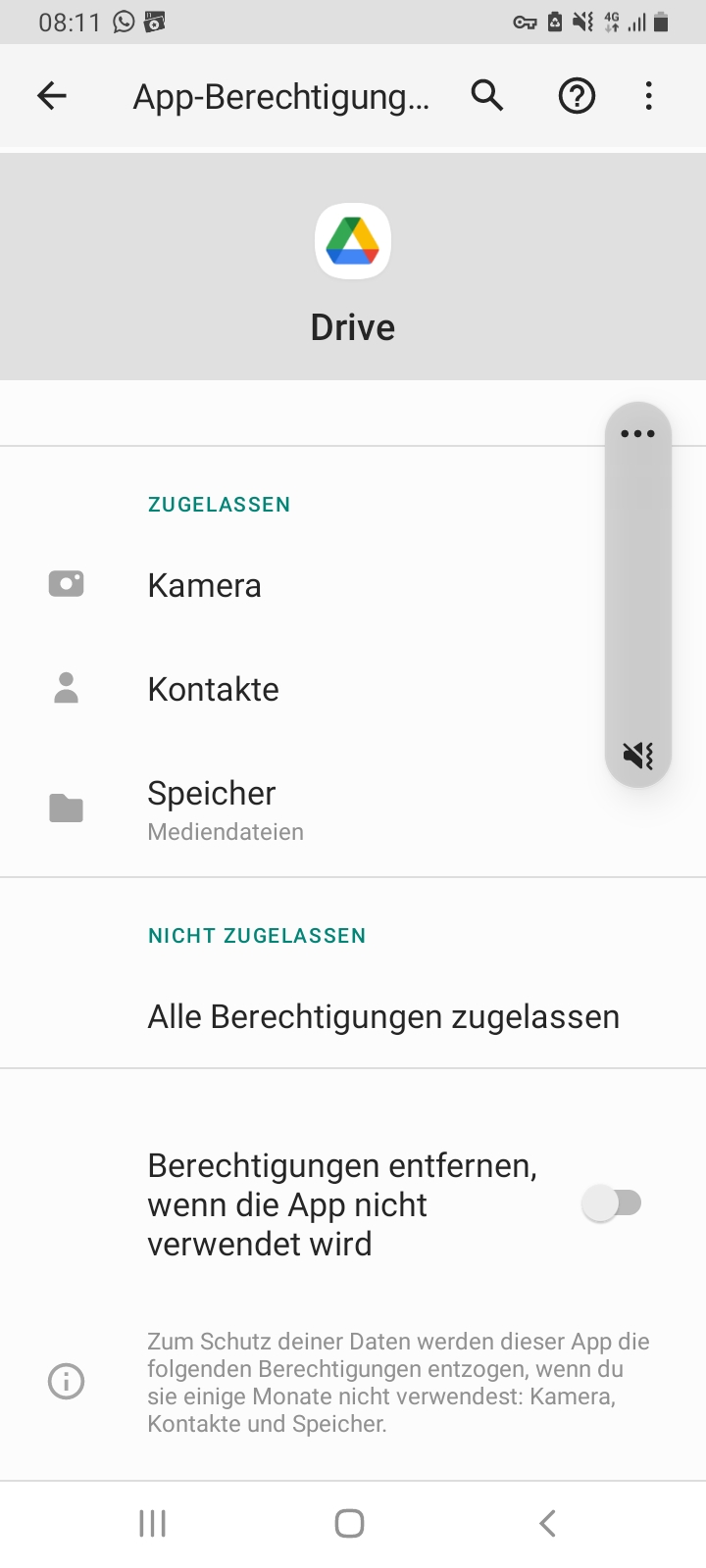Toggle Berechtigungen entfernen switch
The height and width of the screenshot is (1568, 706).
point(612,1203)
